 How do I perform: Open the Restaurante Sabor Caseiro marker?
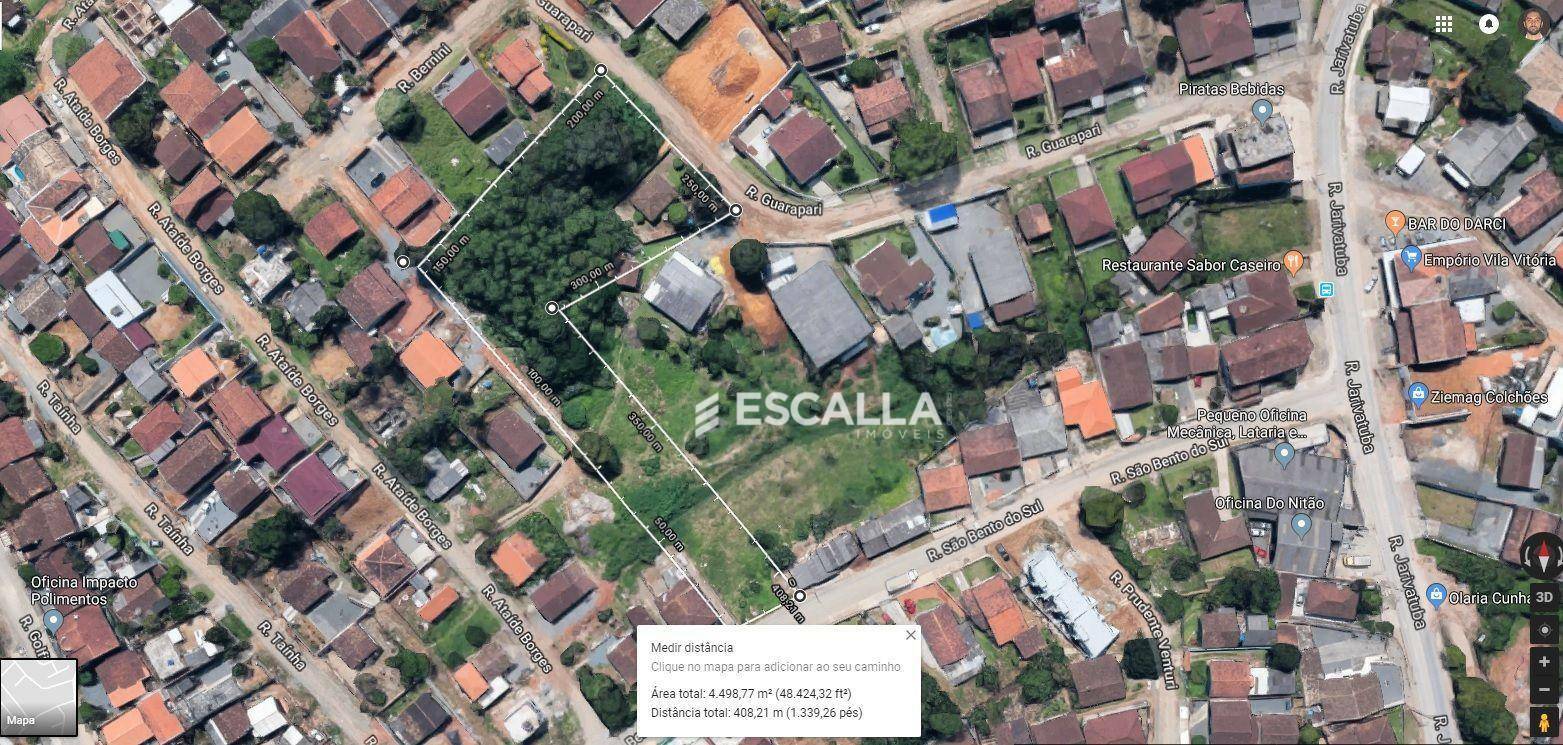pyautogui.click(x=1293, y=263)
